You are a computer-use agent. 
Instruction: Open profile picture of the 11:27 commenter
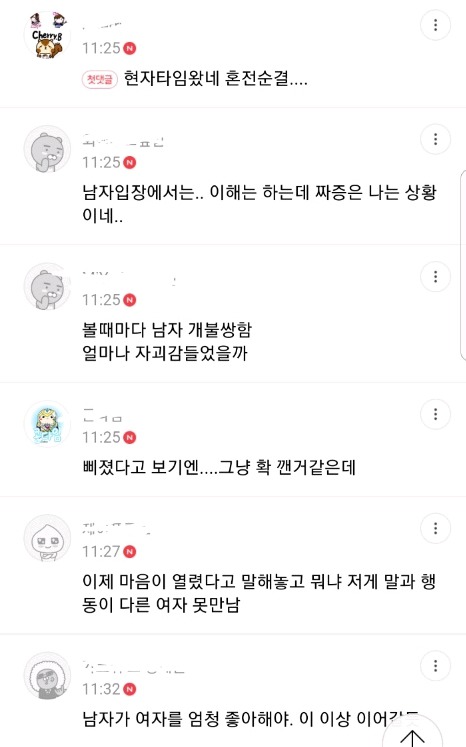tap(47, 538)
